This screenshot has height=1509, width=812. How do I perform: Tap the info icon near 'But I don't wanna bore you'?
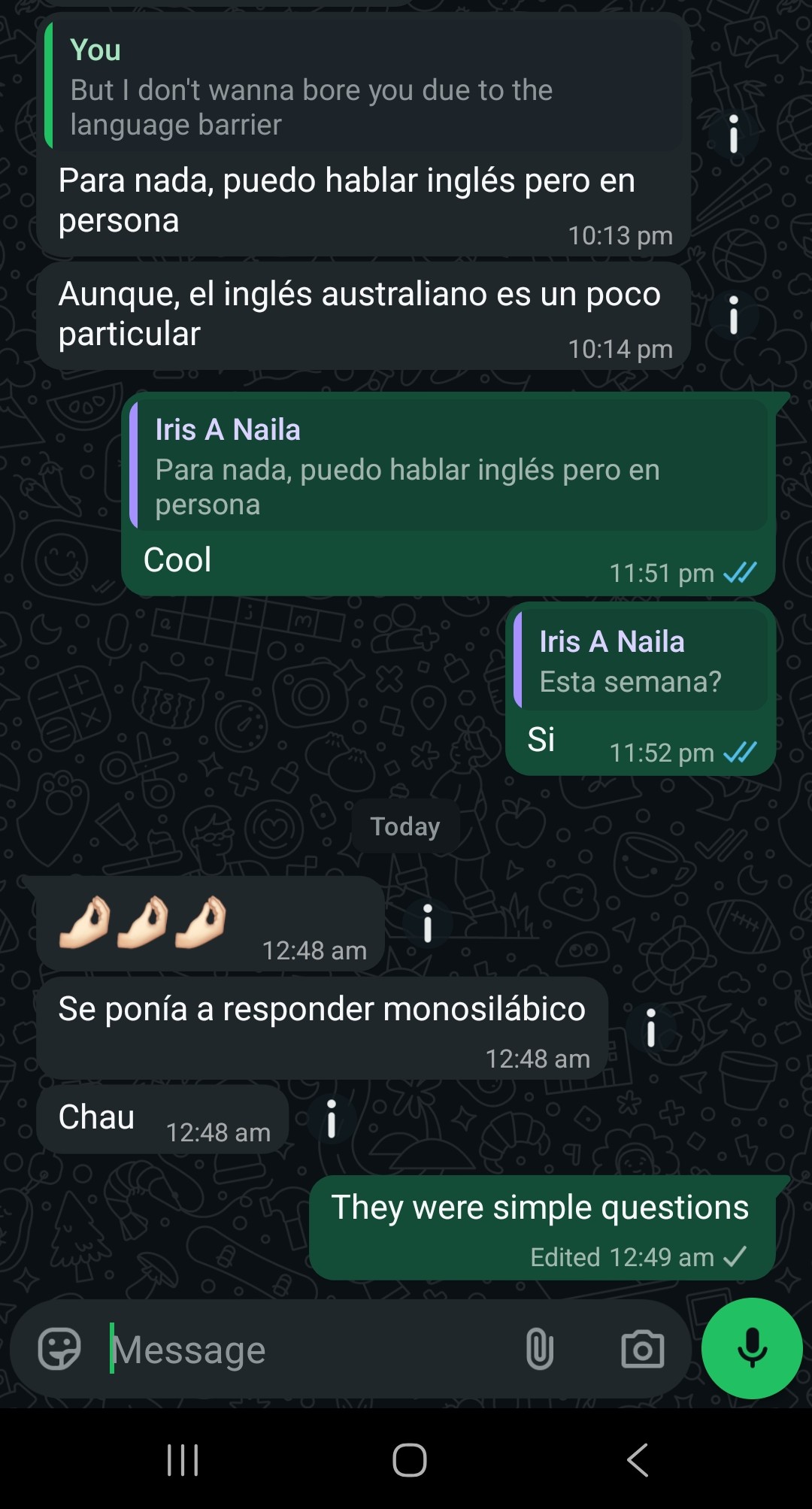(x=735, y=135)
